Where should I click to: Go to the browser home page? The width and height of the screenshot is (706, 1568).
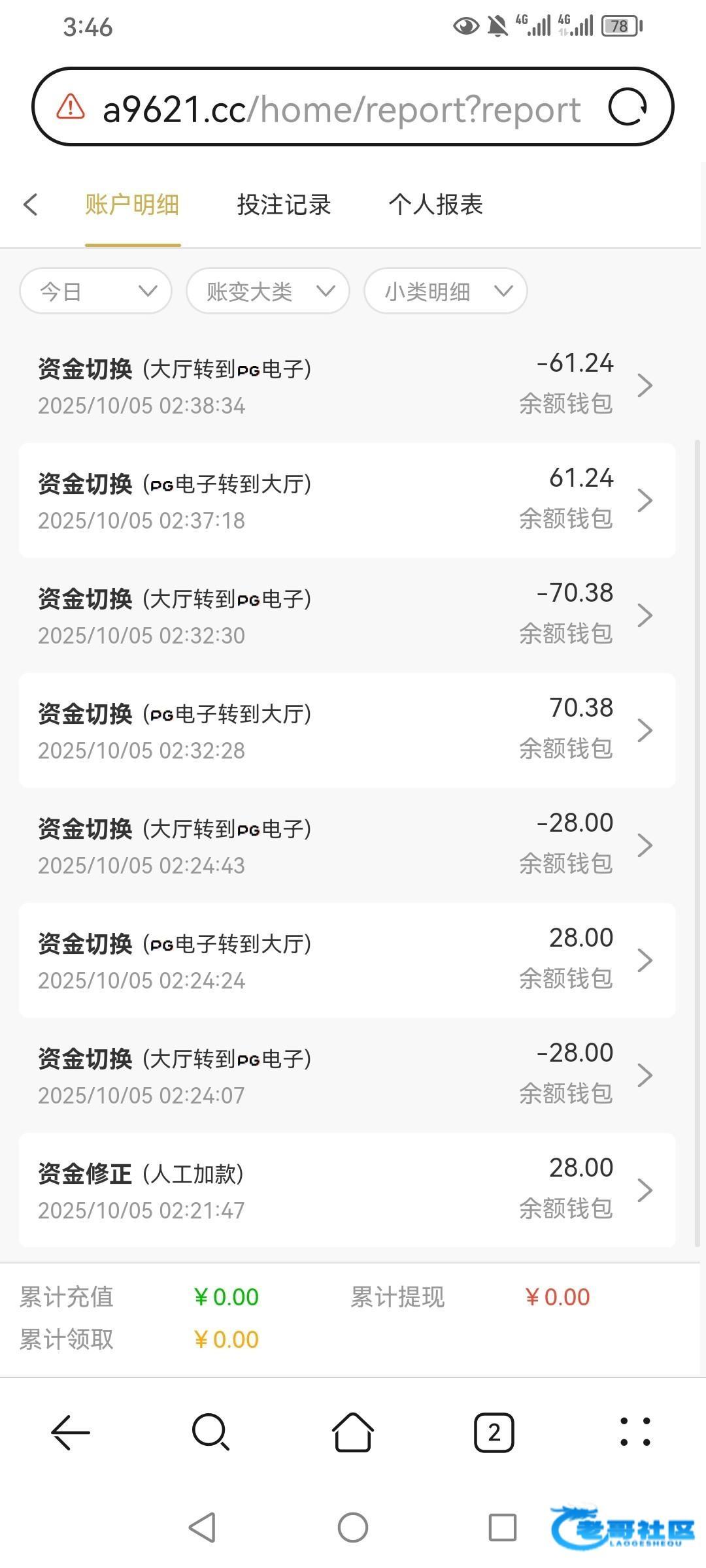[x=353, y=1433]
